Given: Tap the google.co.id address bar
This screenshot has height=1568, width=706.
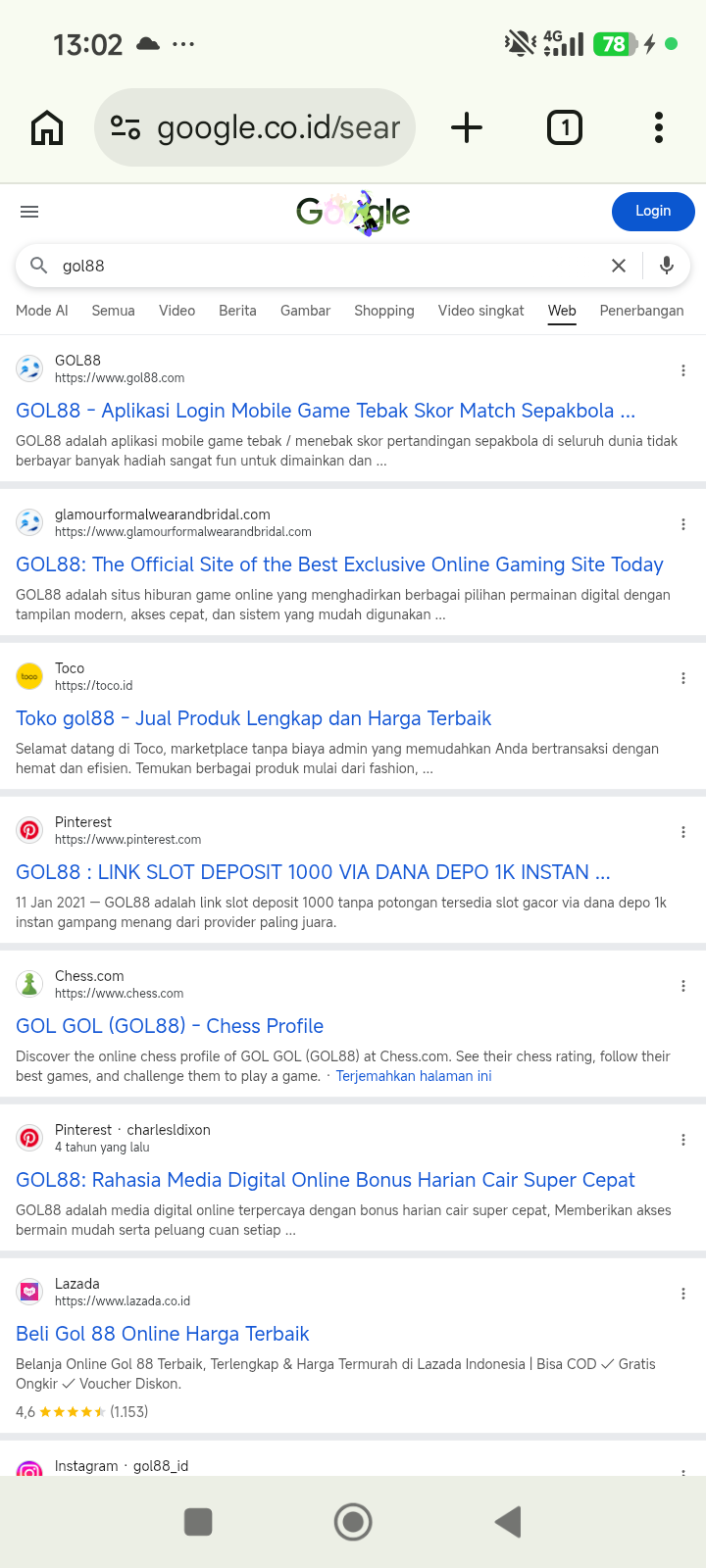Looking at the screenshot, I should [x=255, y=127].
